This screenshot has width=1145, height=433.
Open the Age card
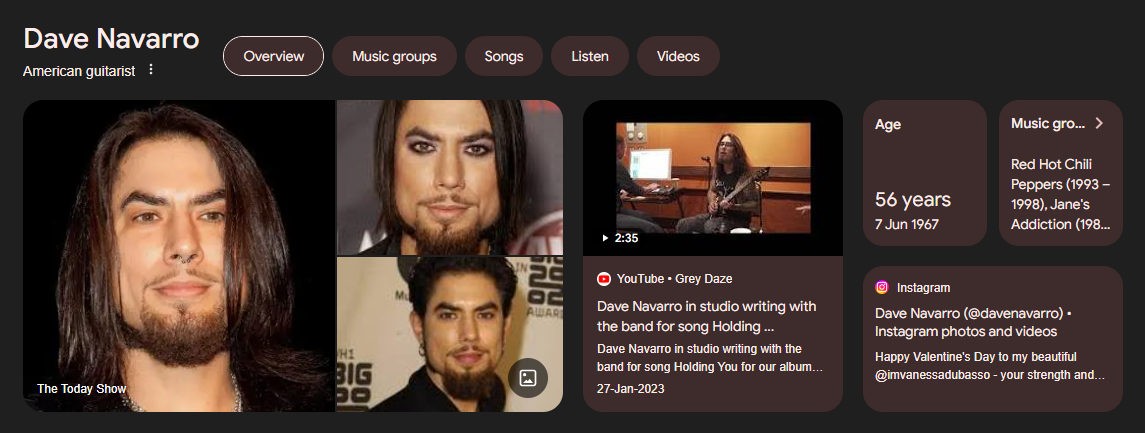[924, 173]
